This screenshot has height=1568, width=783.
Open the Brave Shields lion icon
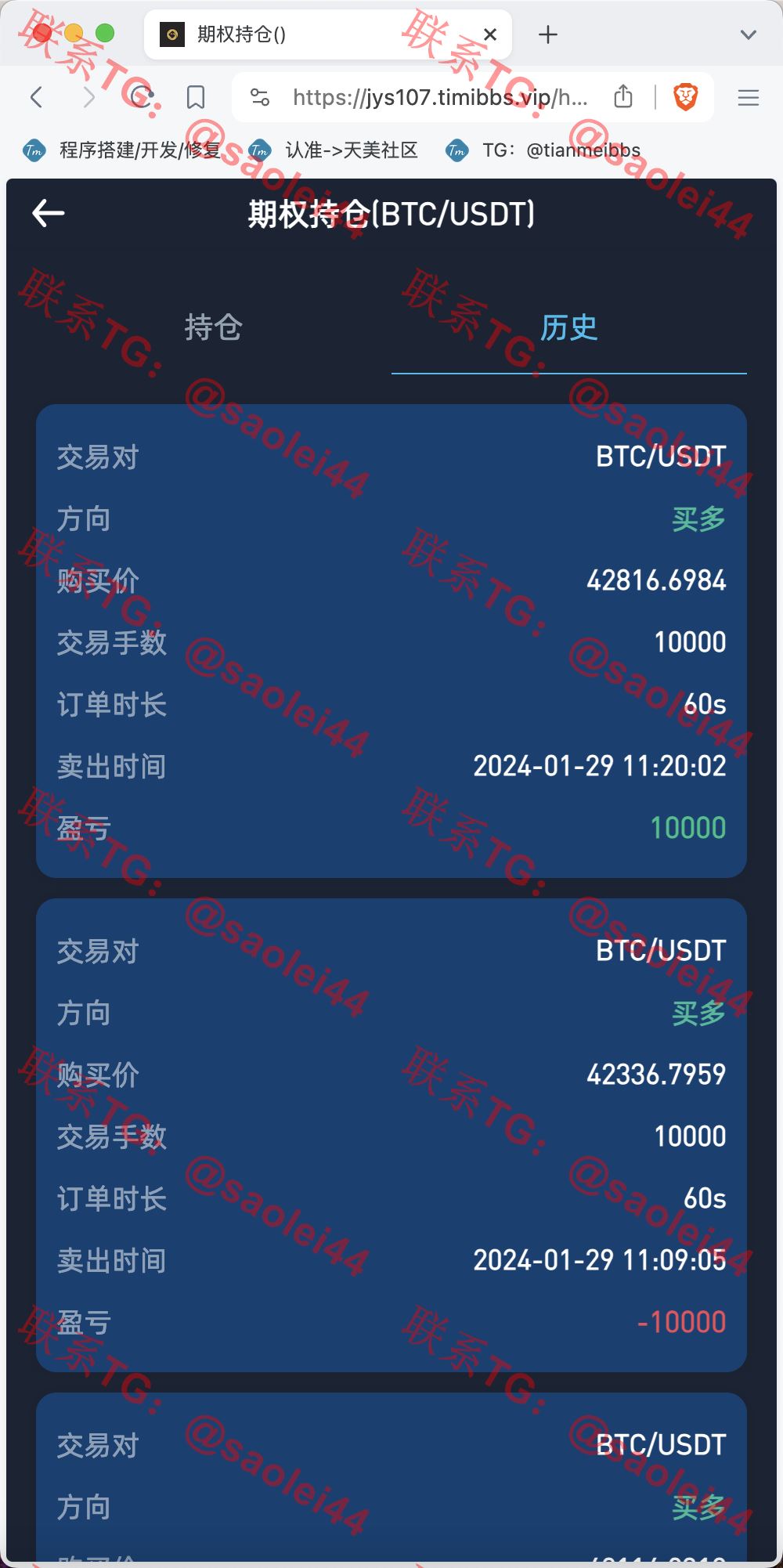pos(686,97)
